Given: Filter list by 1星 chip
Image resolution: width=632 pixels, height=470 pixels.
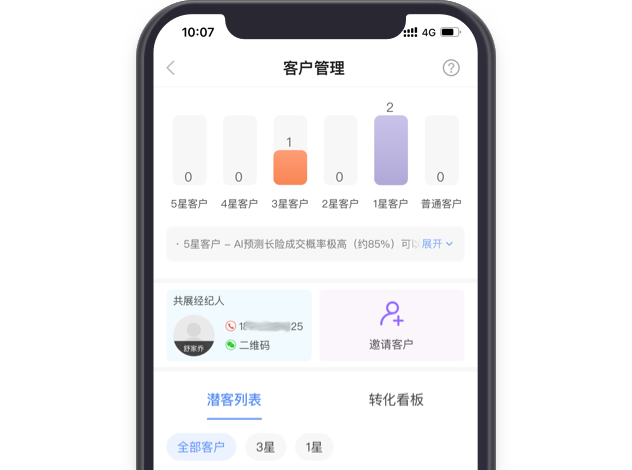Looking at the screenshot, I should pos(315,447).
